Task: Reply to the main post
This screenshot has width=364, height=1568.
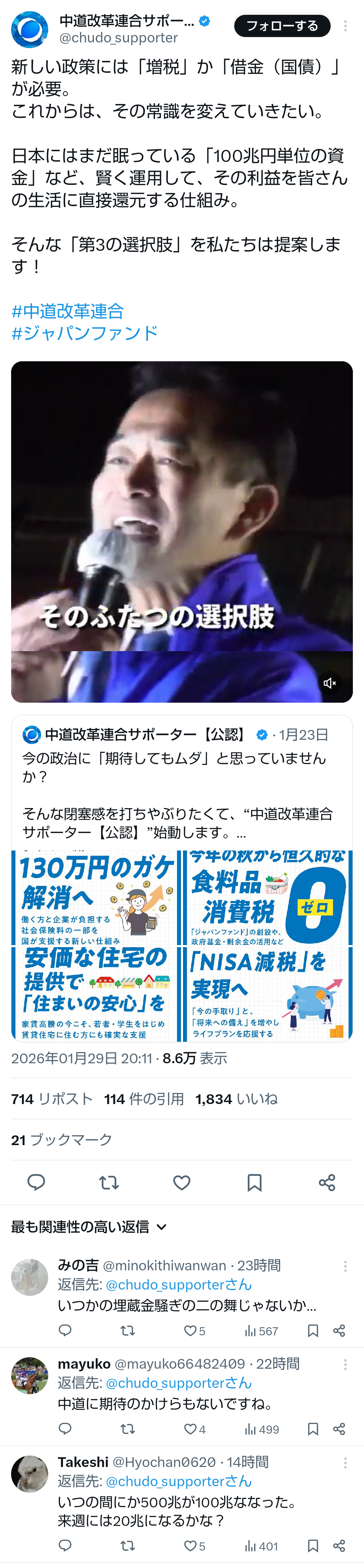Action: coord(37,1182)
